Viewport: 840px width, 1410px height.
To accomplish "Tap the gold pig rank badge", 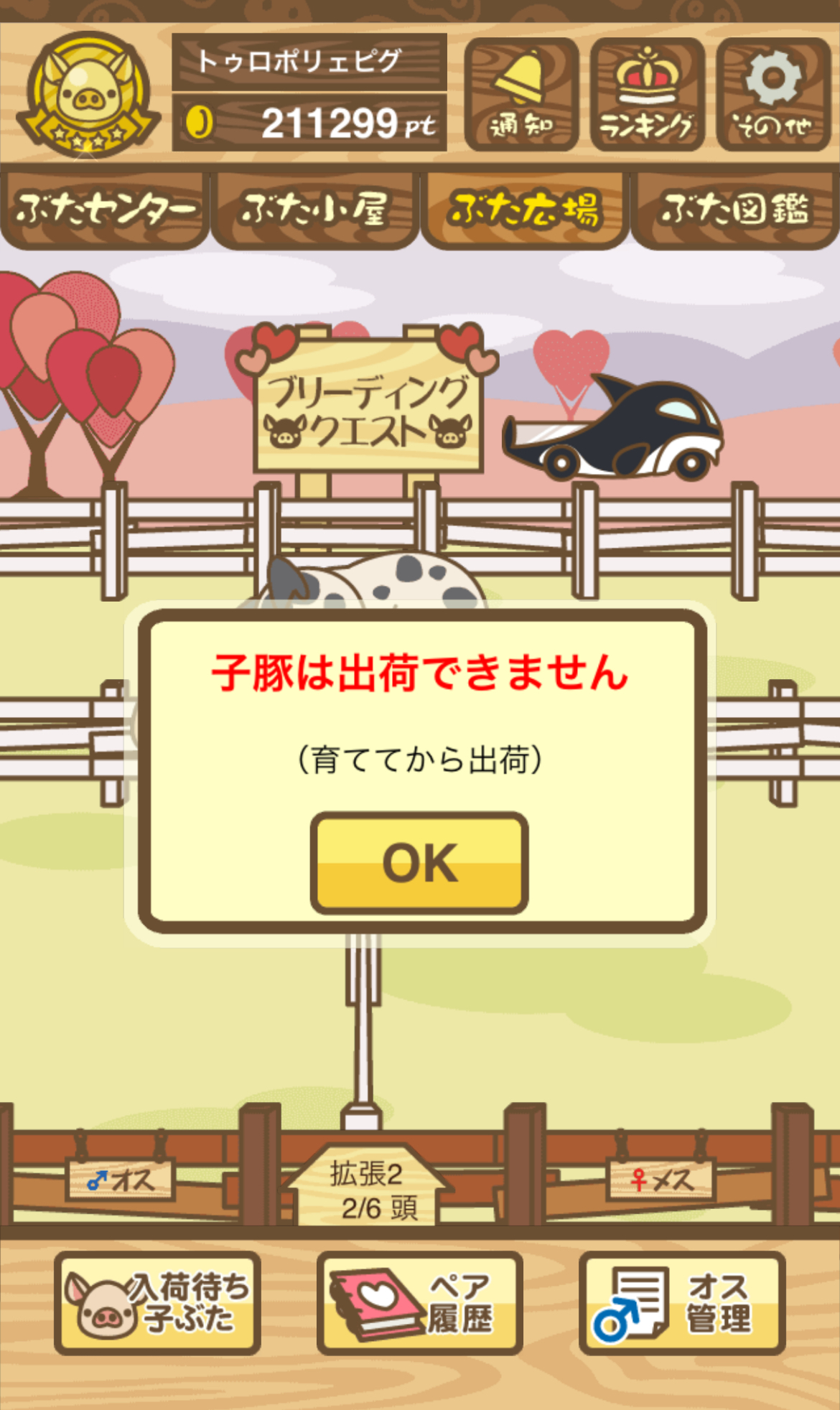I will (x=88, y=94).
